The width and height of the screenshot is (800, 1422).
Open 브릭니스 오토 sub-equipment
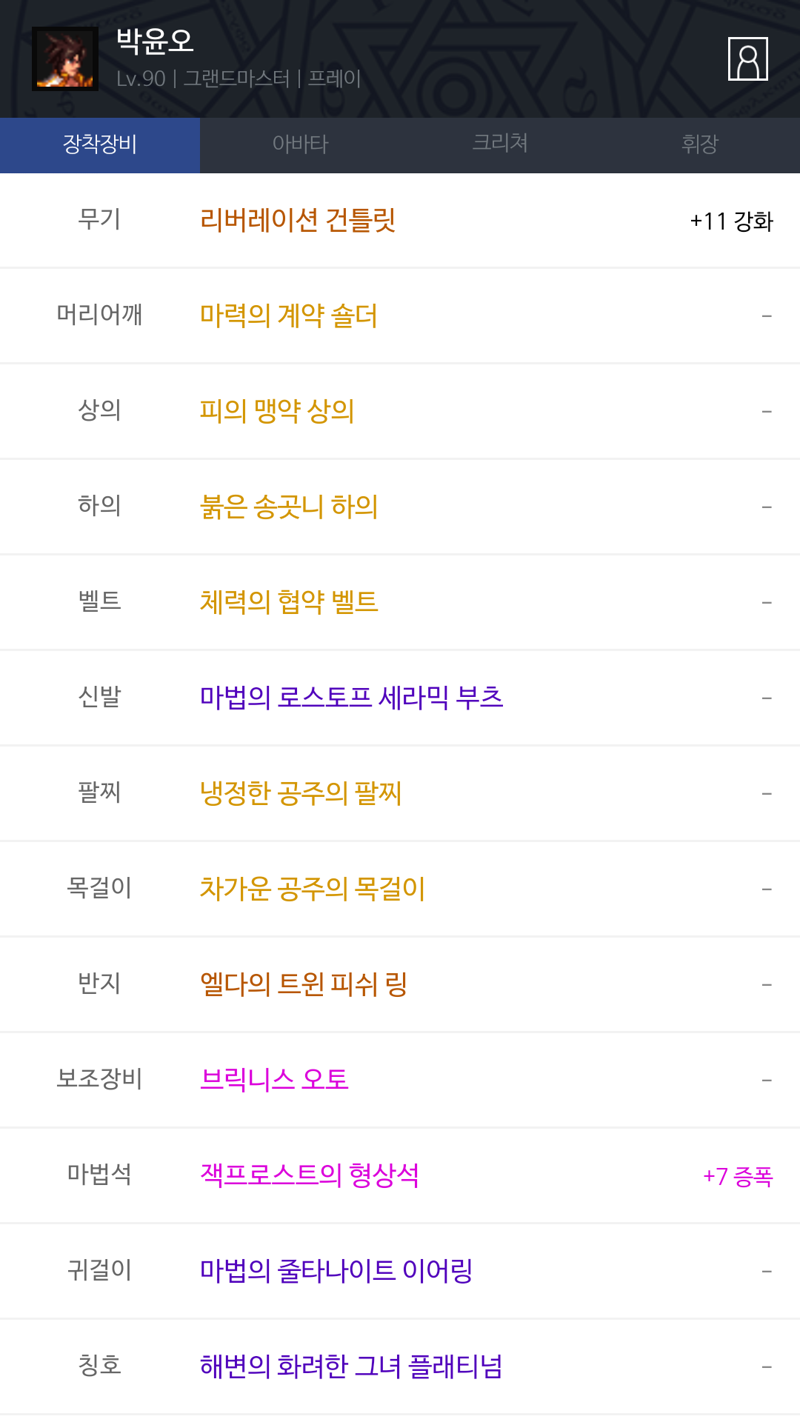[400, 1080]
